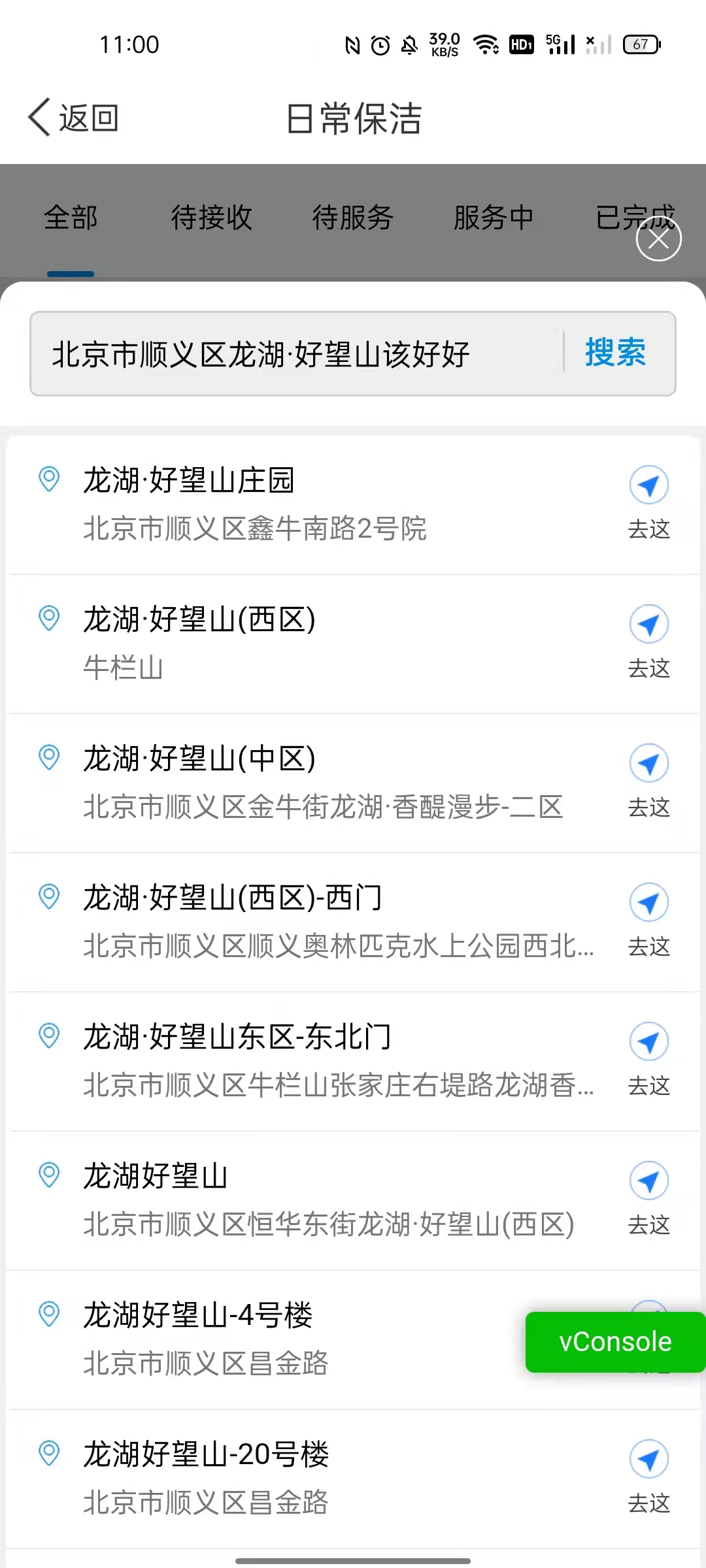Choose 龙湖好望山-20号楼 result
Image resolution: width=706 pixels, height=1568 pixels.
(314, 1479)
